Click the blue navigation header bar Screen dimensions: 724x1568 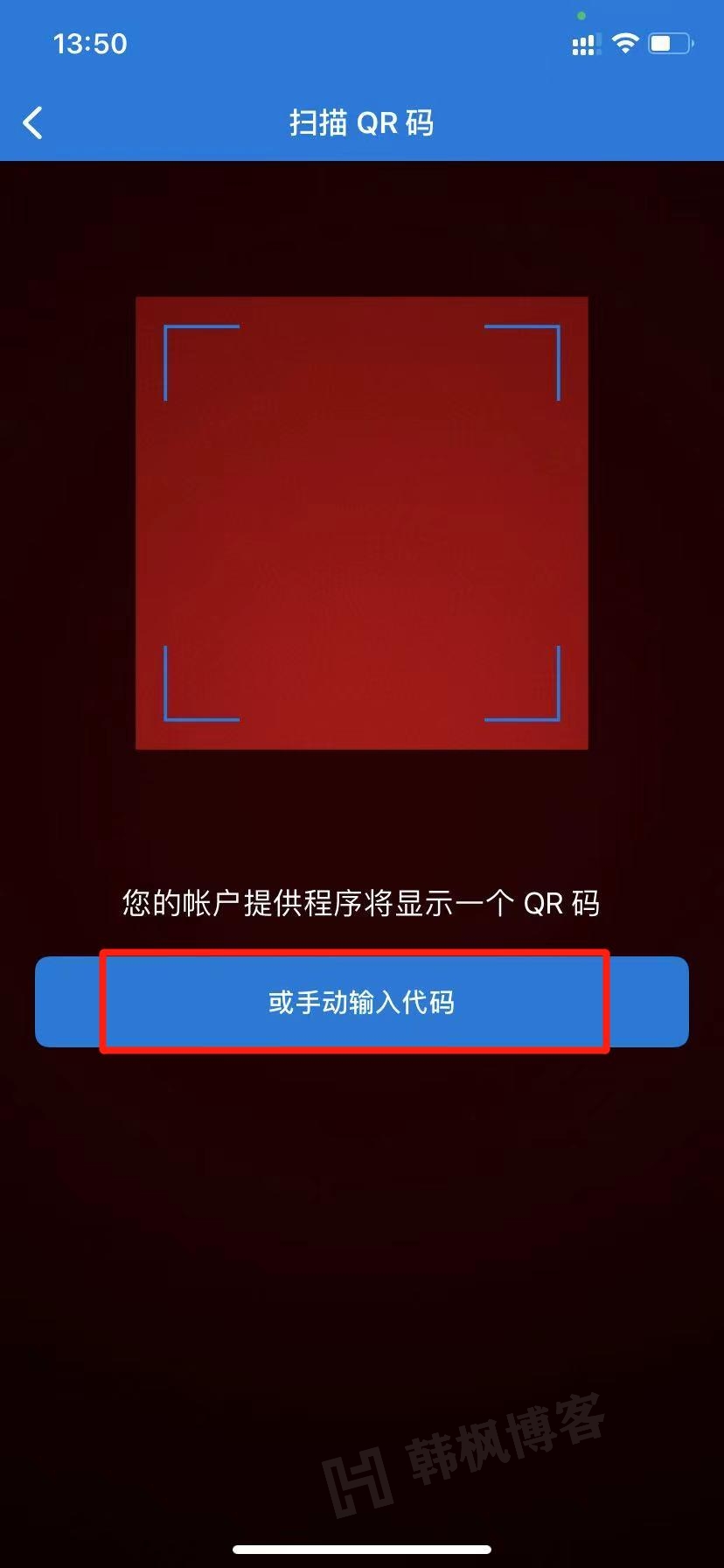point(362,122)
